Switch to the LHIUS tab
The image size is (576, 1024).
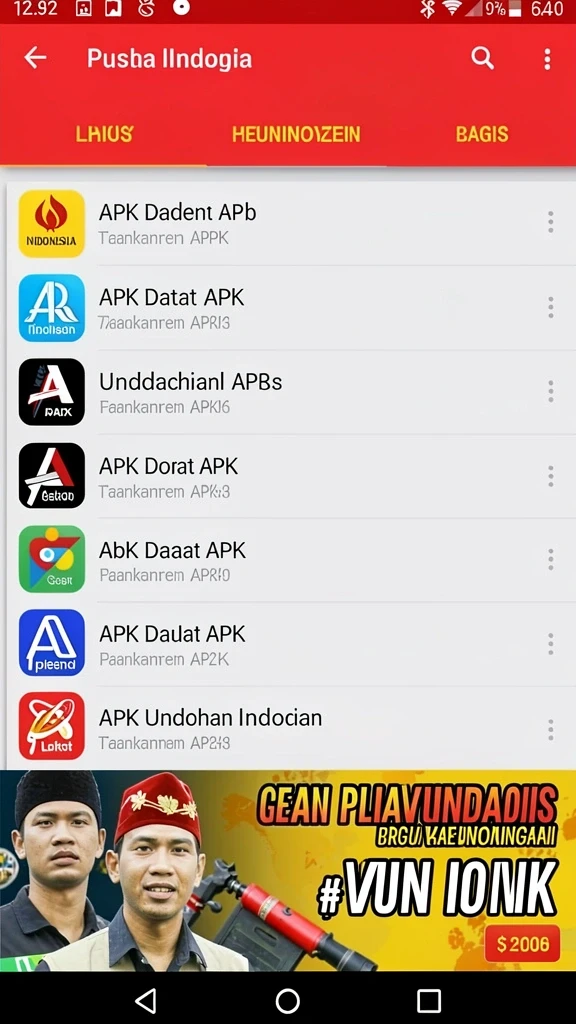click(x=104, y=134)
